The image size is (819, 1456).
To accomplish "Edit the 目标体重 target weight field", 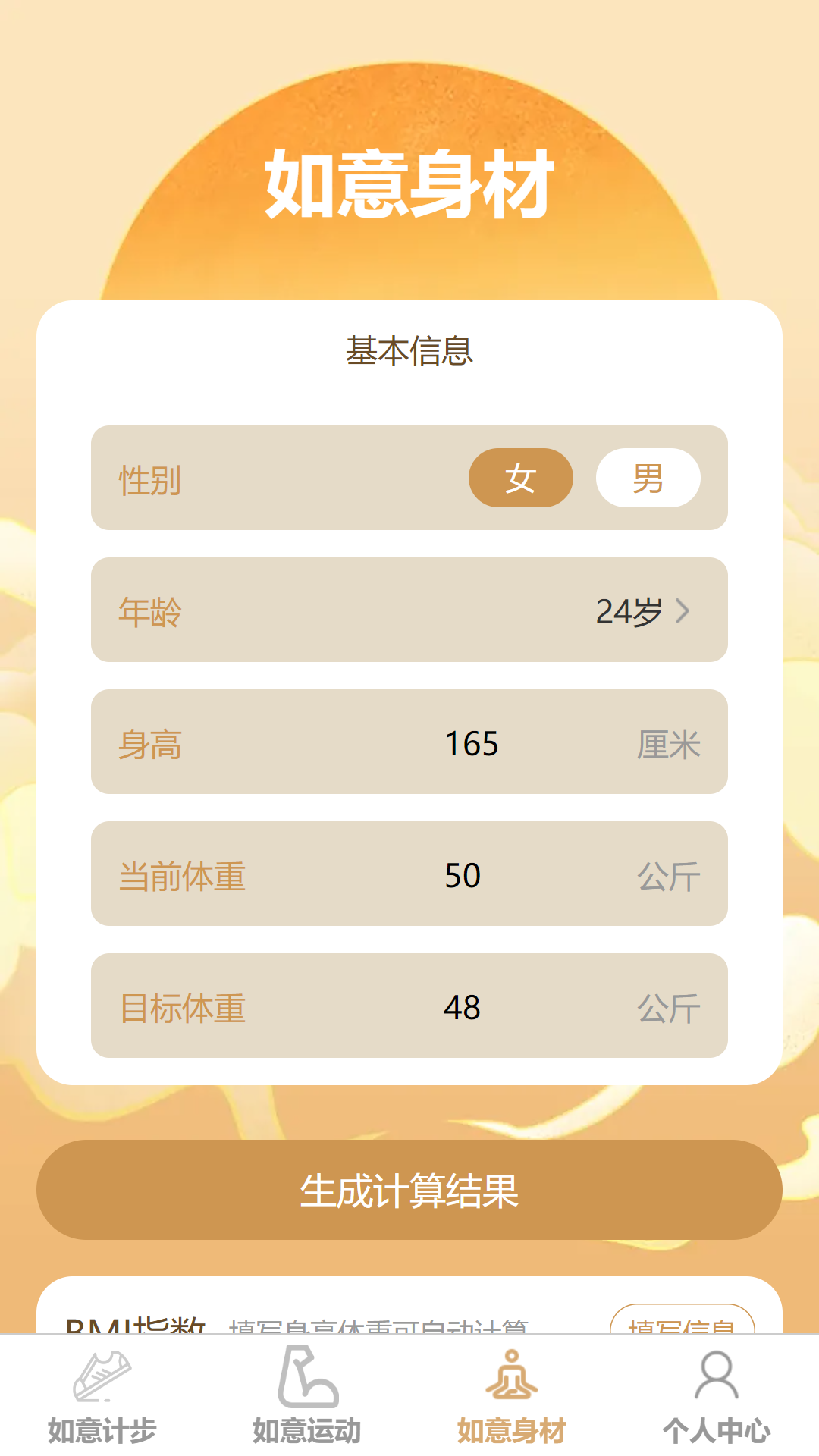I will pos(463,1007).
